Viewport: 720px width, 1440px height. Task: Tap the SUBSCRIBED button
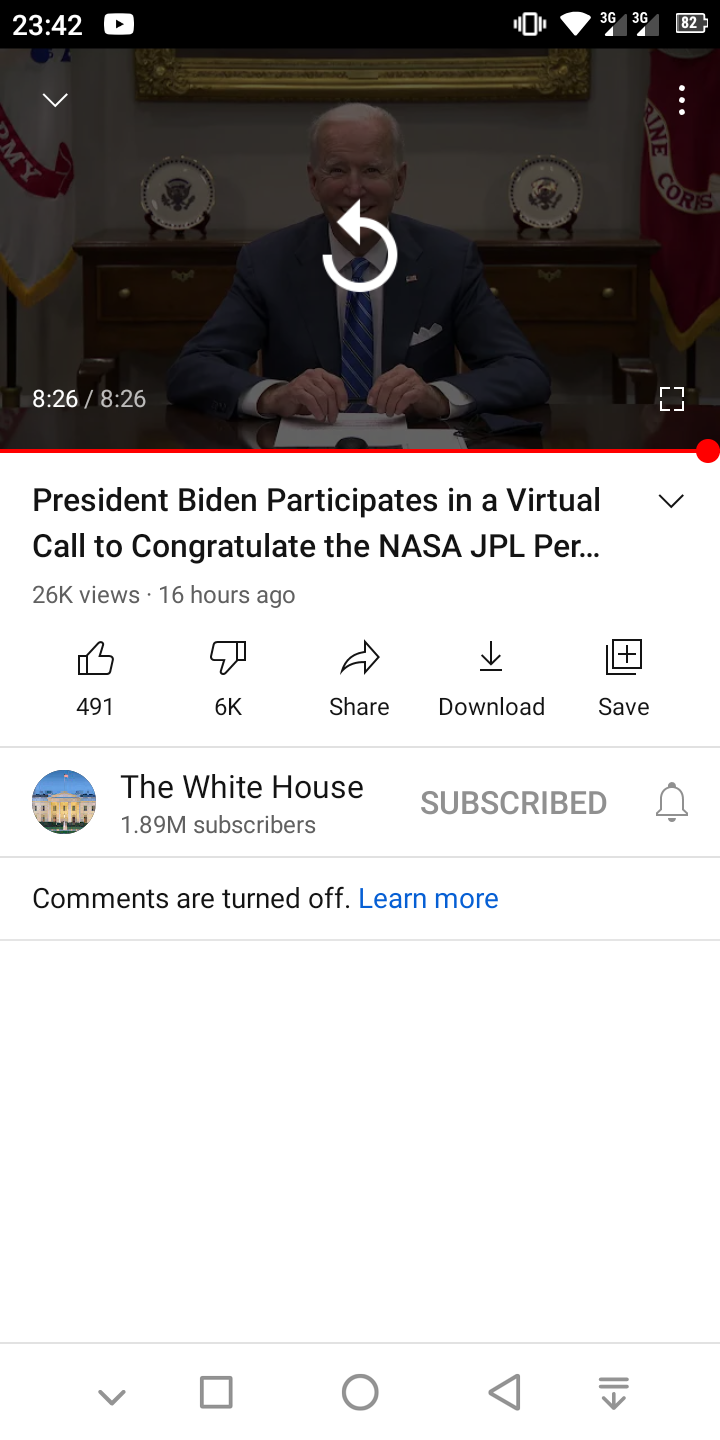513,803
